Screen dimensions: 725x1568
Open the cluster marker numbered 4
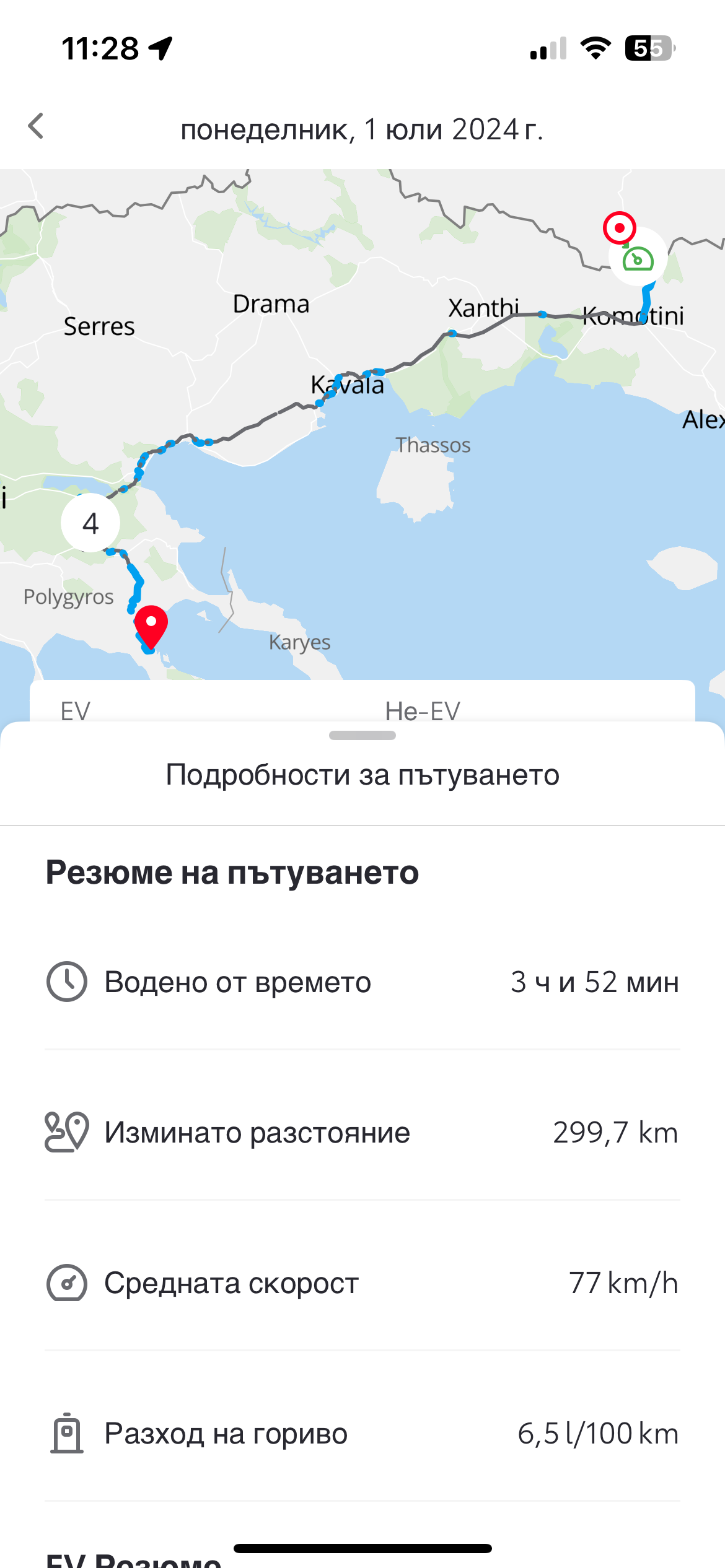pyautogui.click(x=90, y=523)
